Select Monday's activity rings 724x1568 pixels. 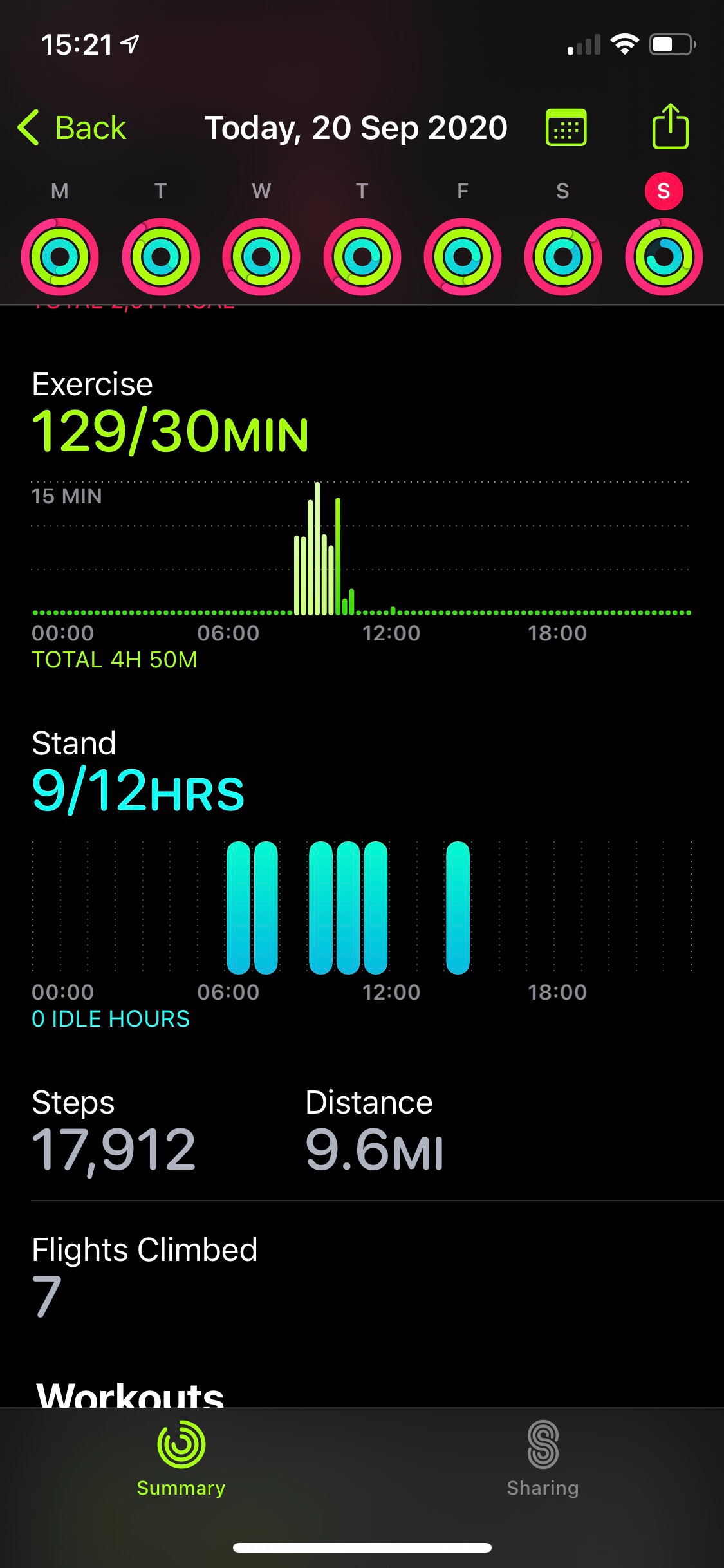pos(60,257)
